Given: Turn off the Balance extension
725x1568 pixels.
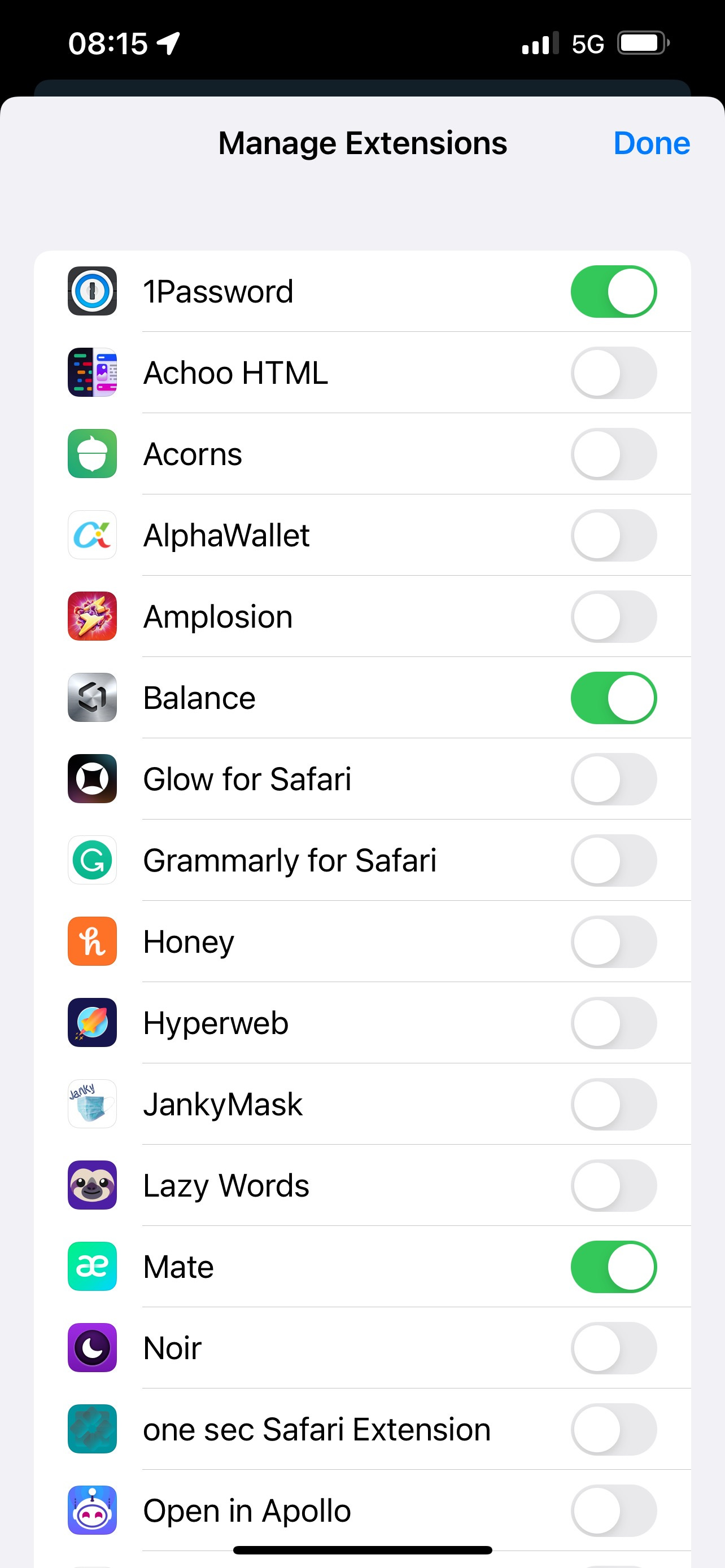Looking at the screenshot, I should (x=614, y=698).
